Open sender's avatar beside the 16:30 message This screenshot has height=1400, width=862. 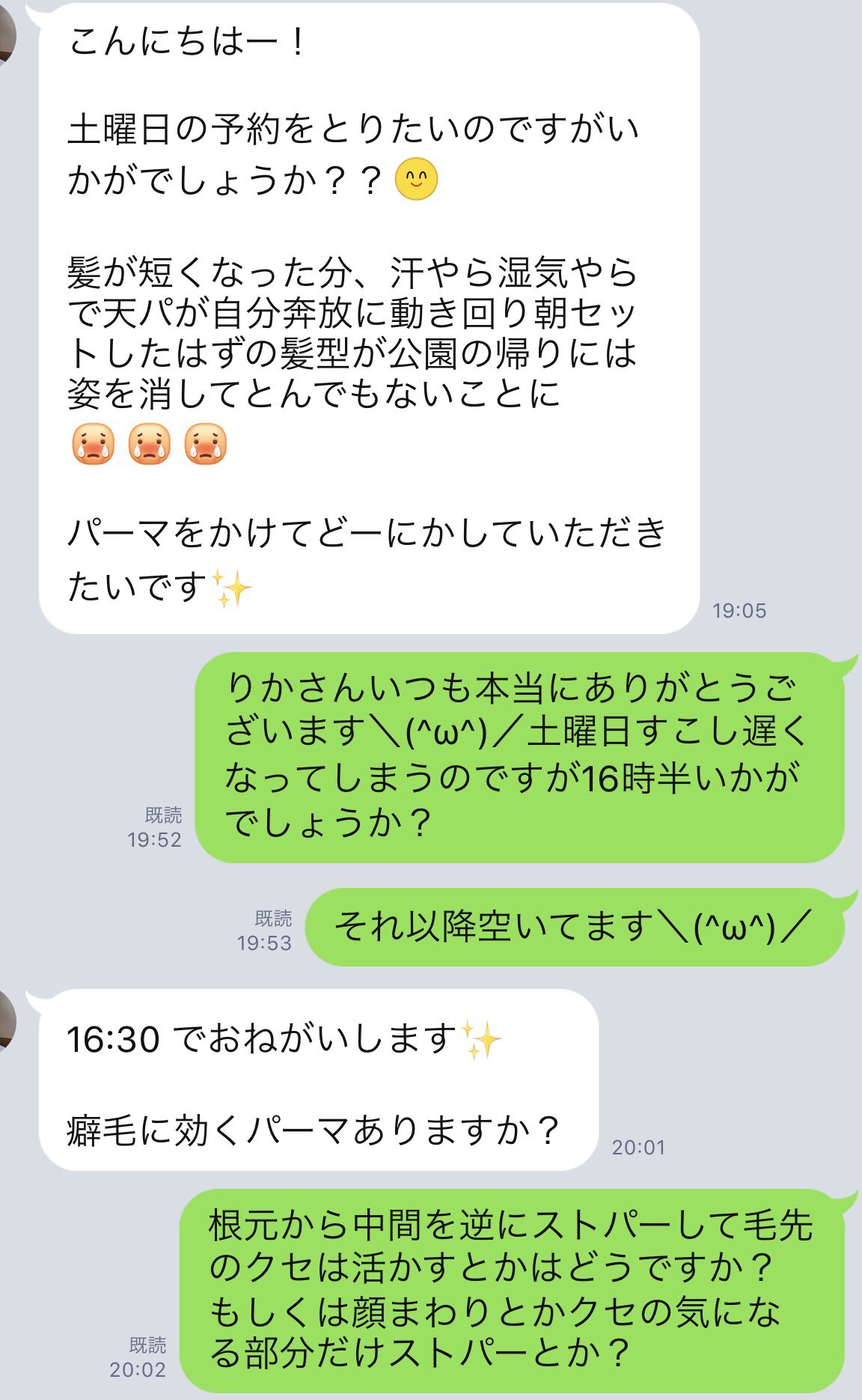[x=6, y=1020]
